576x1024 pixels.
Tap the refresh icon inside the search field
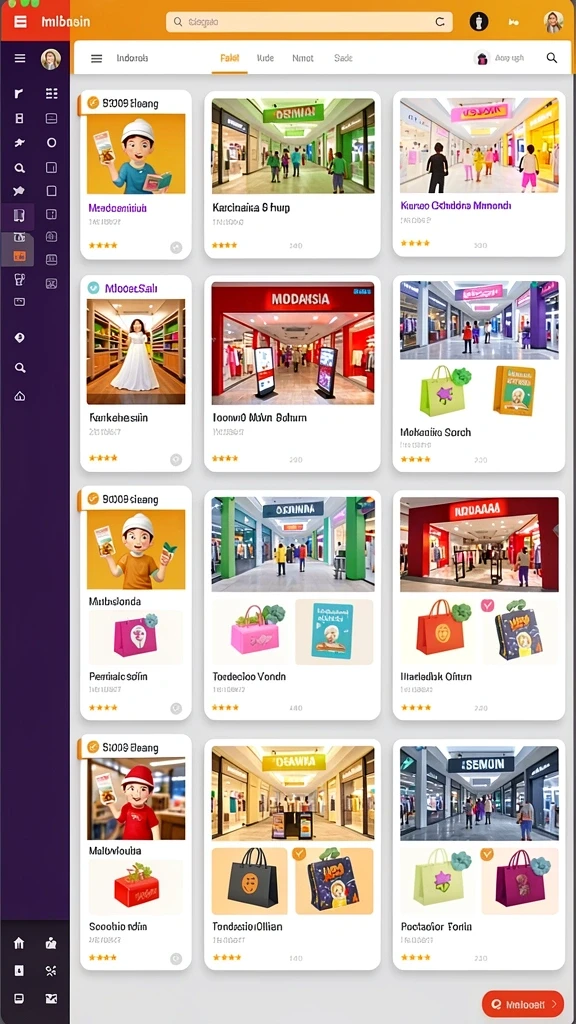(x=440, y=22)
